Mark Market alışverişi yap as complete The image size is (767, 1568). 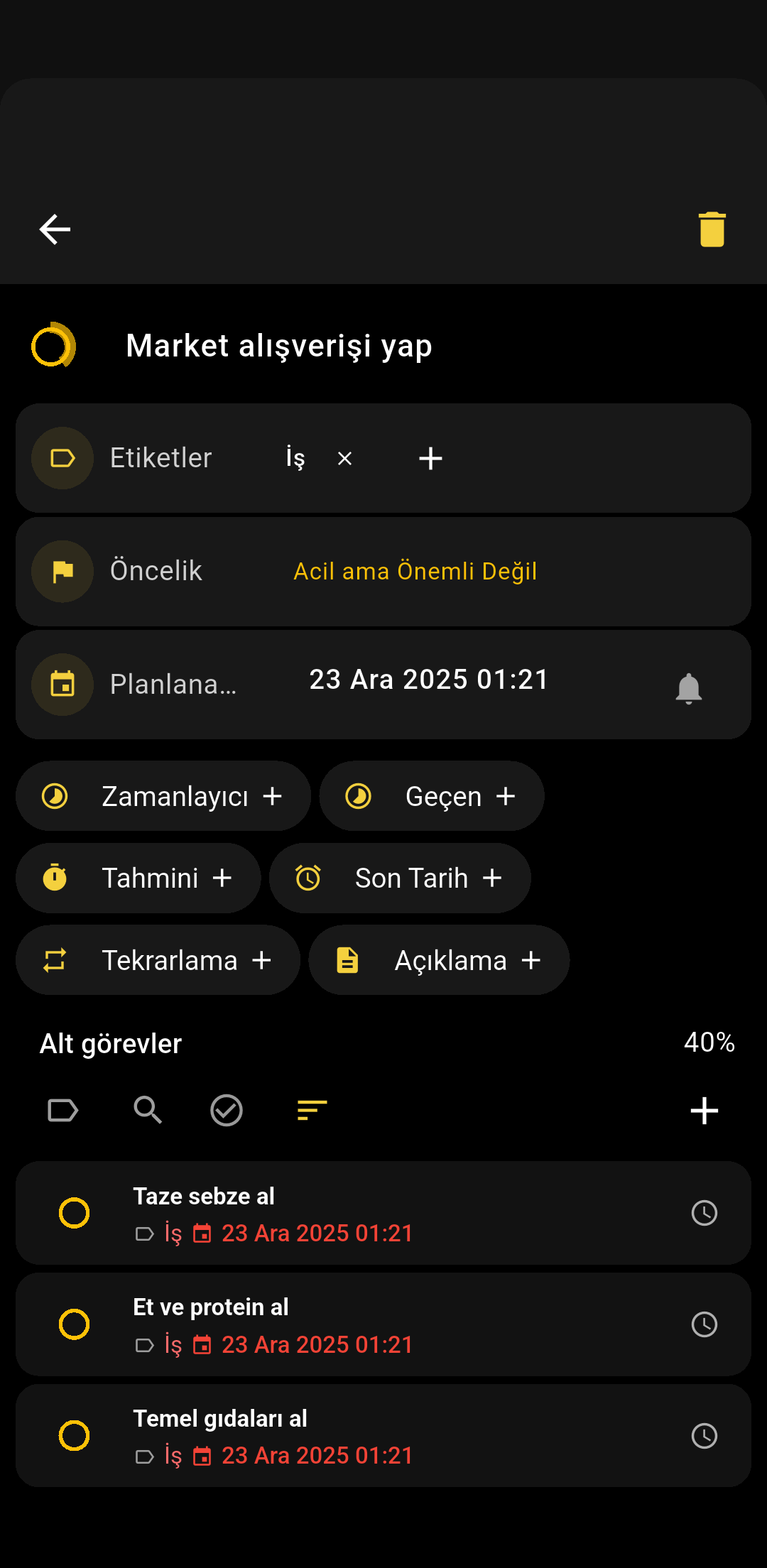pos(52,346)
